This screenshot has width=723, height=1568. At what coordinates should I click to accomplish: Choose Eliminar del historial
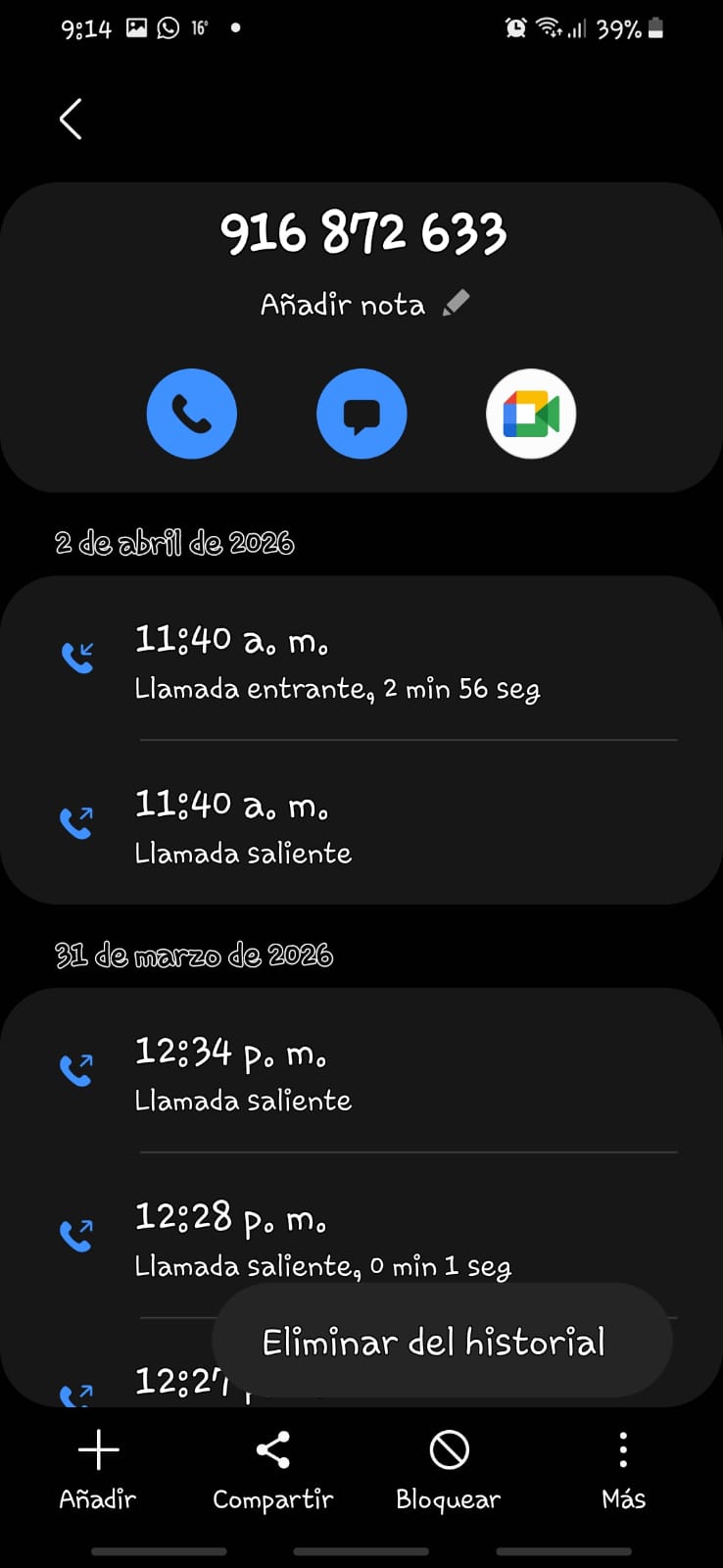(x=434, y=1342)
